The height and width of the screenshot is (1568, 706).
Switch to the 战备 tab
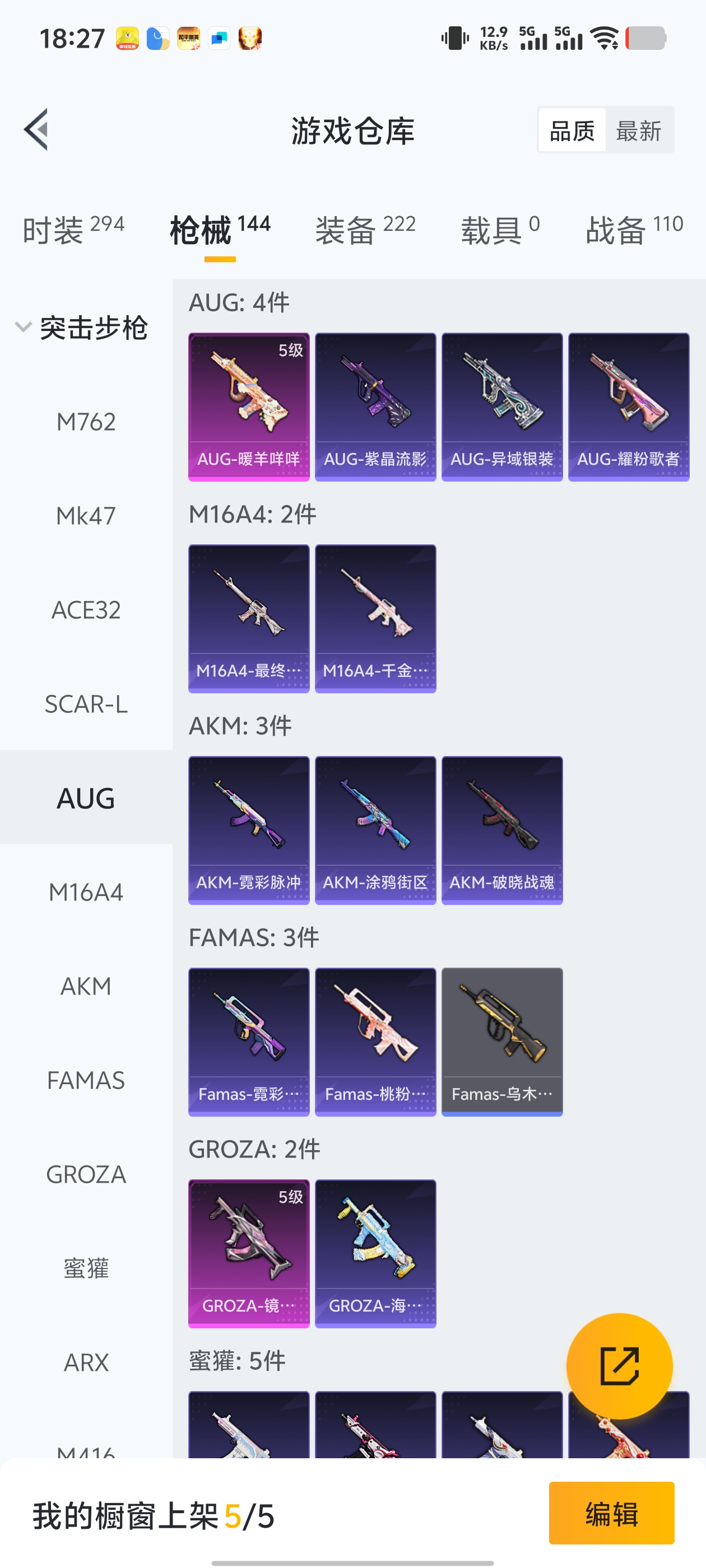634,230
